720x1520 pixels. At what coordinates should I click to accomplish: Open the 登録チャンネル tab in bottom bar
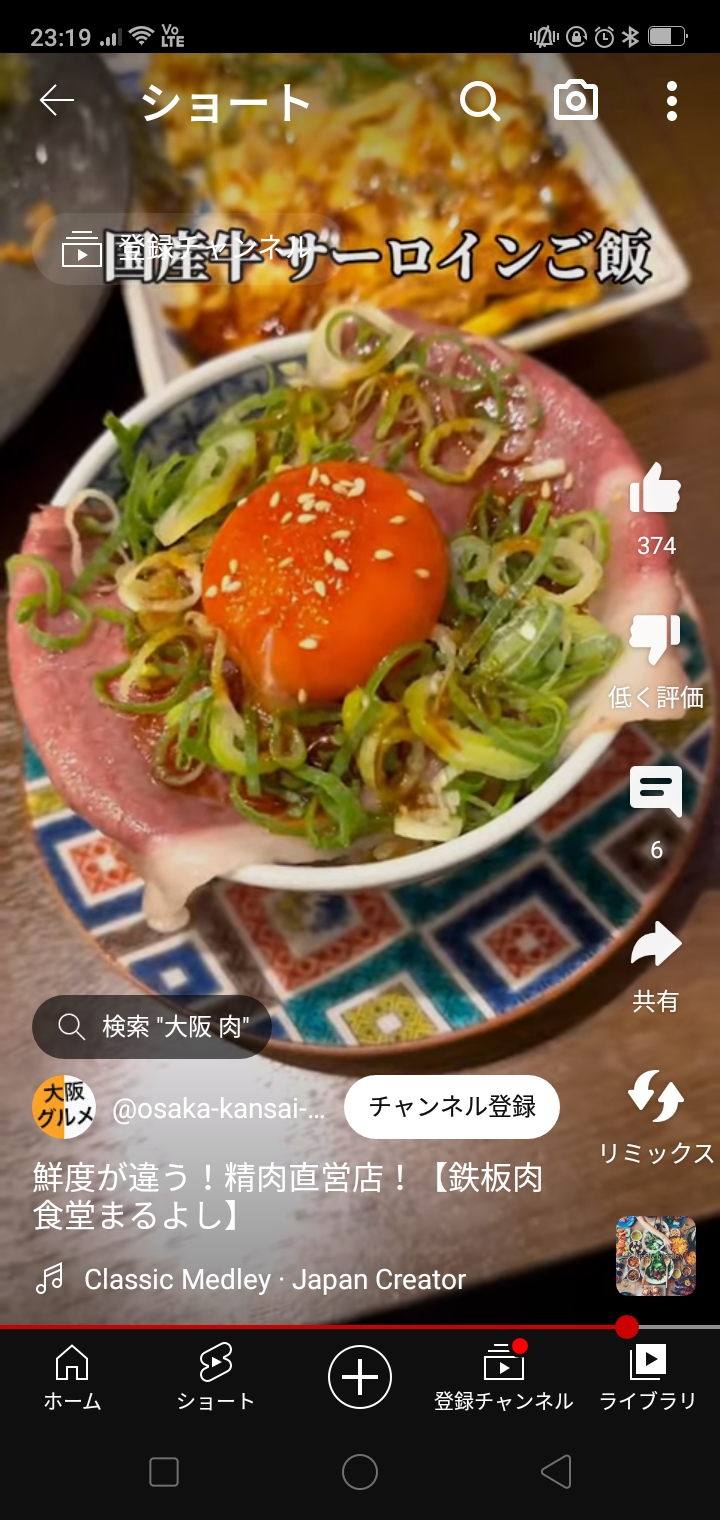tap(503, 1377)
